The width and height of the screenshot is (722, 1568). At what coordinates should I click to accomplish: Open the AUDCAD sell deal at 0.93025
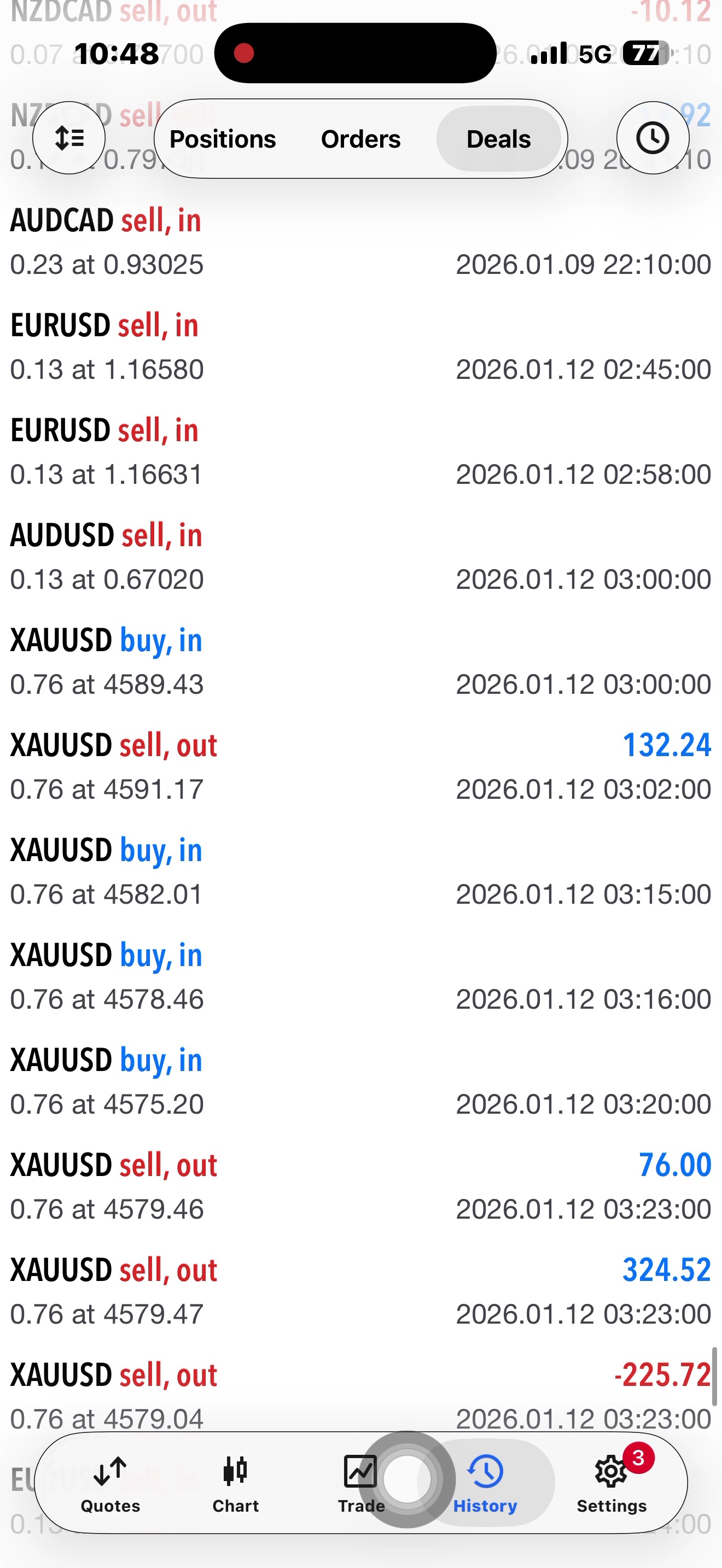360,242
